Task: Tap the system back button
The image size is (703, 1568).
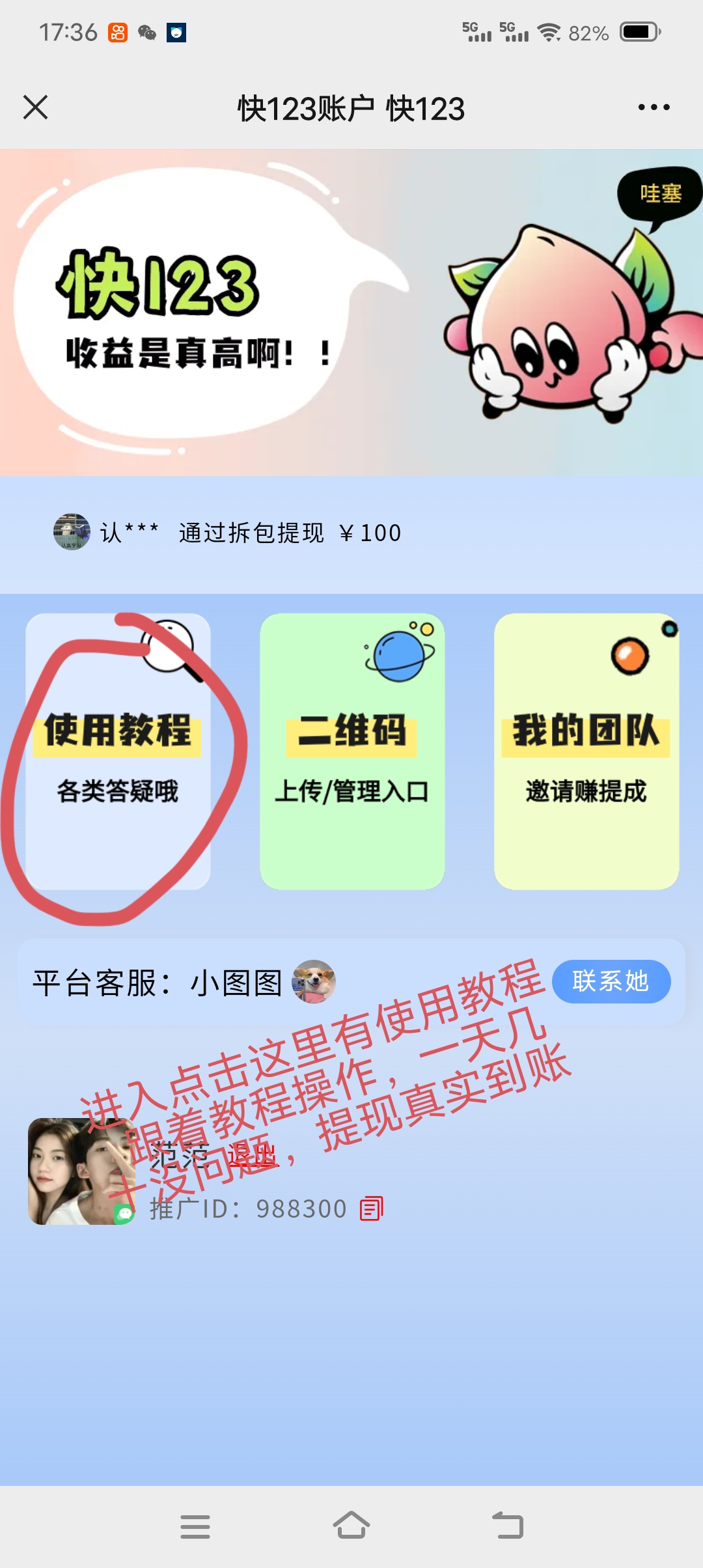Action: [x=508, y=1525]
